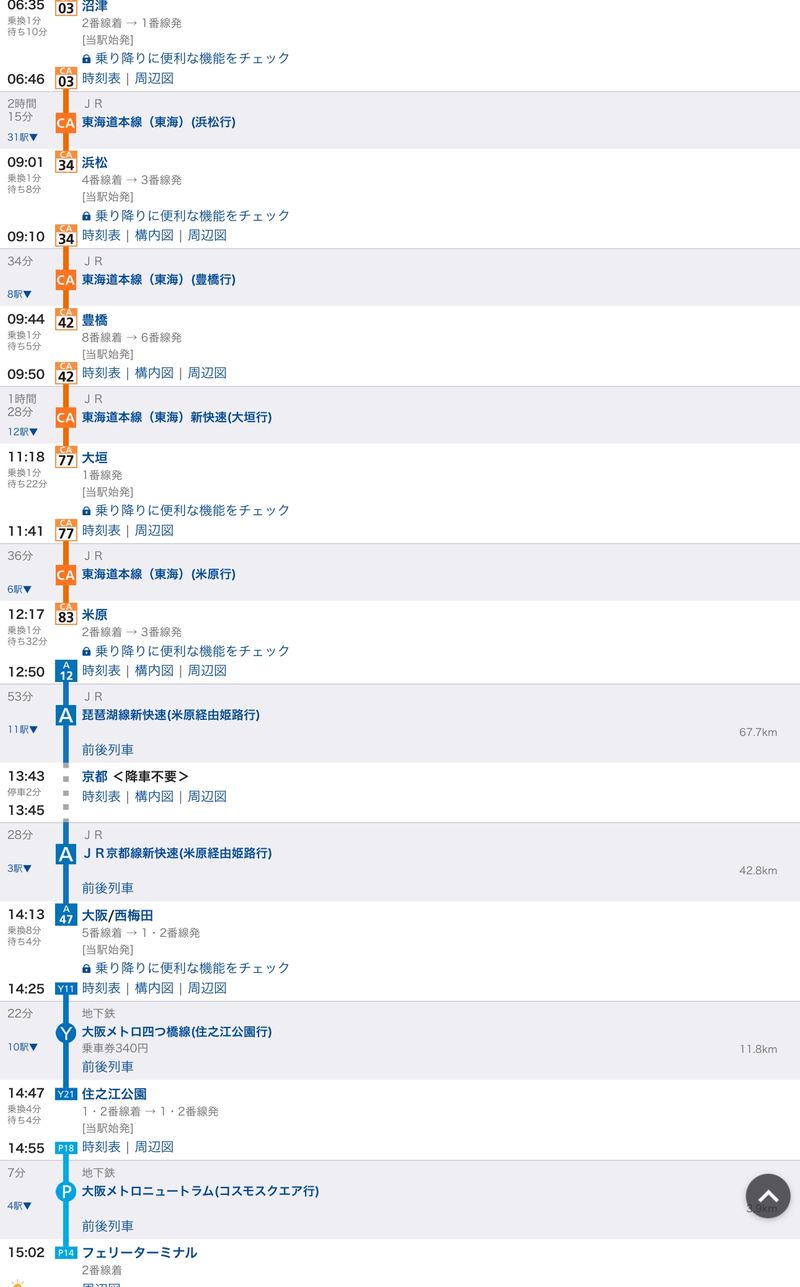Image resolution: width=800 pixels, height=1287 pixels.
Task: Open 時刻表 for 大垣 station
Action: click(x=101, y=530)
